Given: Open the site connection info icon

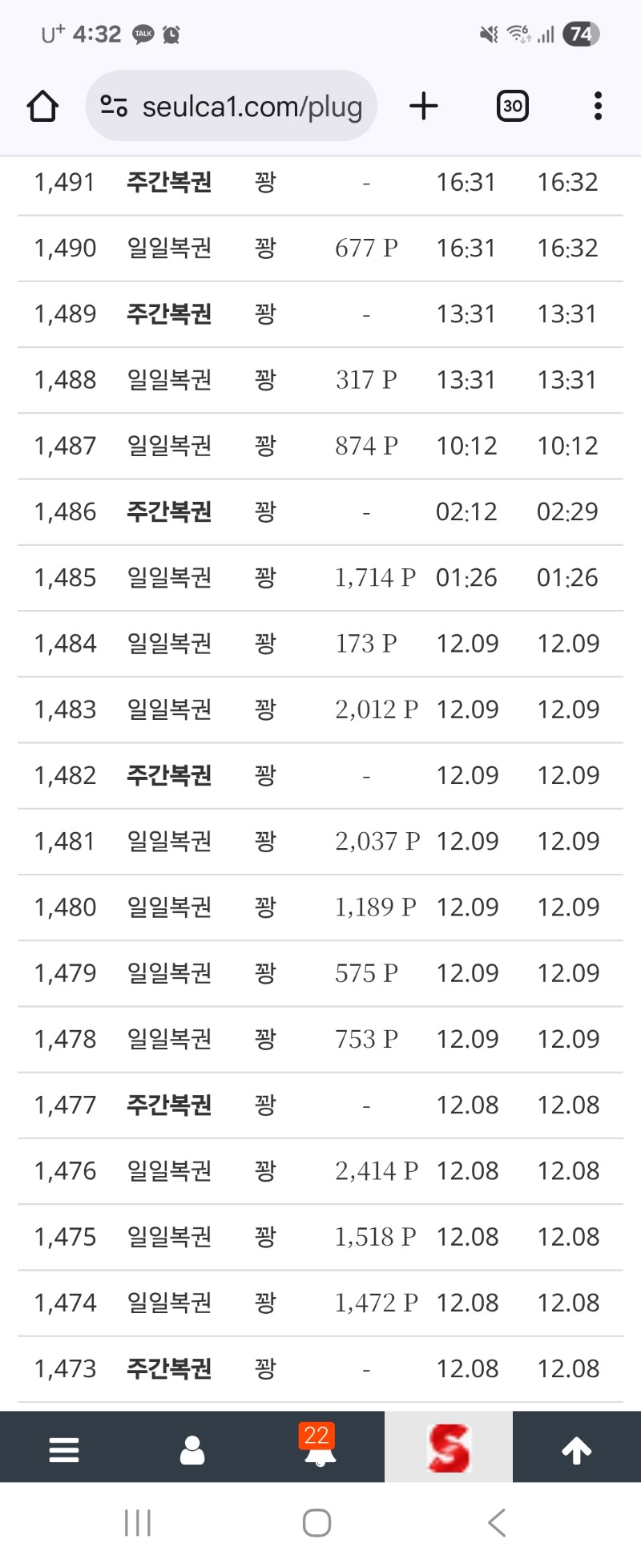Looking at the screenshot, I should 115,105.
